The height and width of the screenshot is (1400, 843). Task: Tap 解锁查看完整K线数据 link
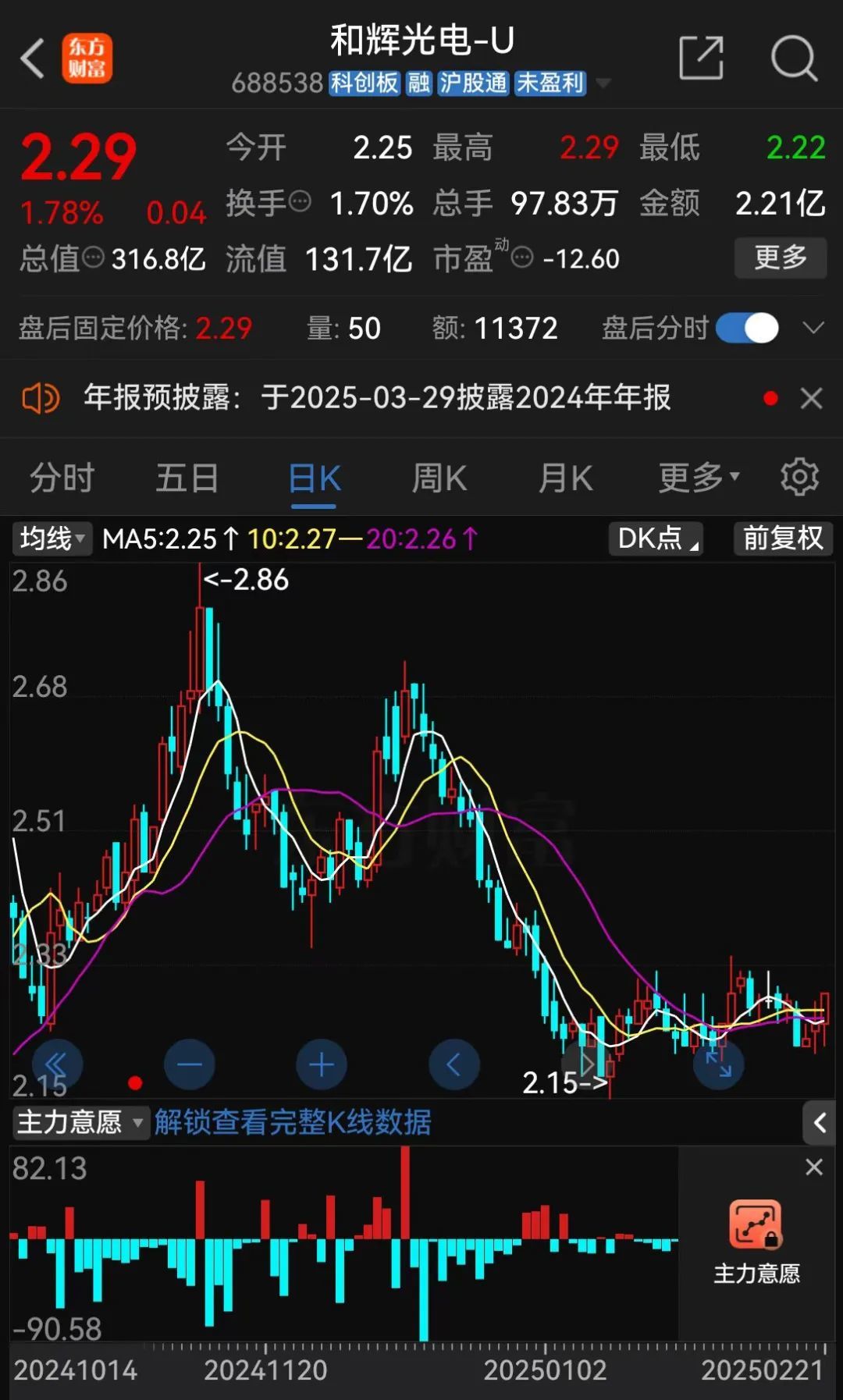(x=293, y=1122)
